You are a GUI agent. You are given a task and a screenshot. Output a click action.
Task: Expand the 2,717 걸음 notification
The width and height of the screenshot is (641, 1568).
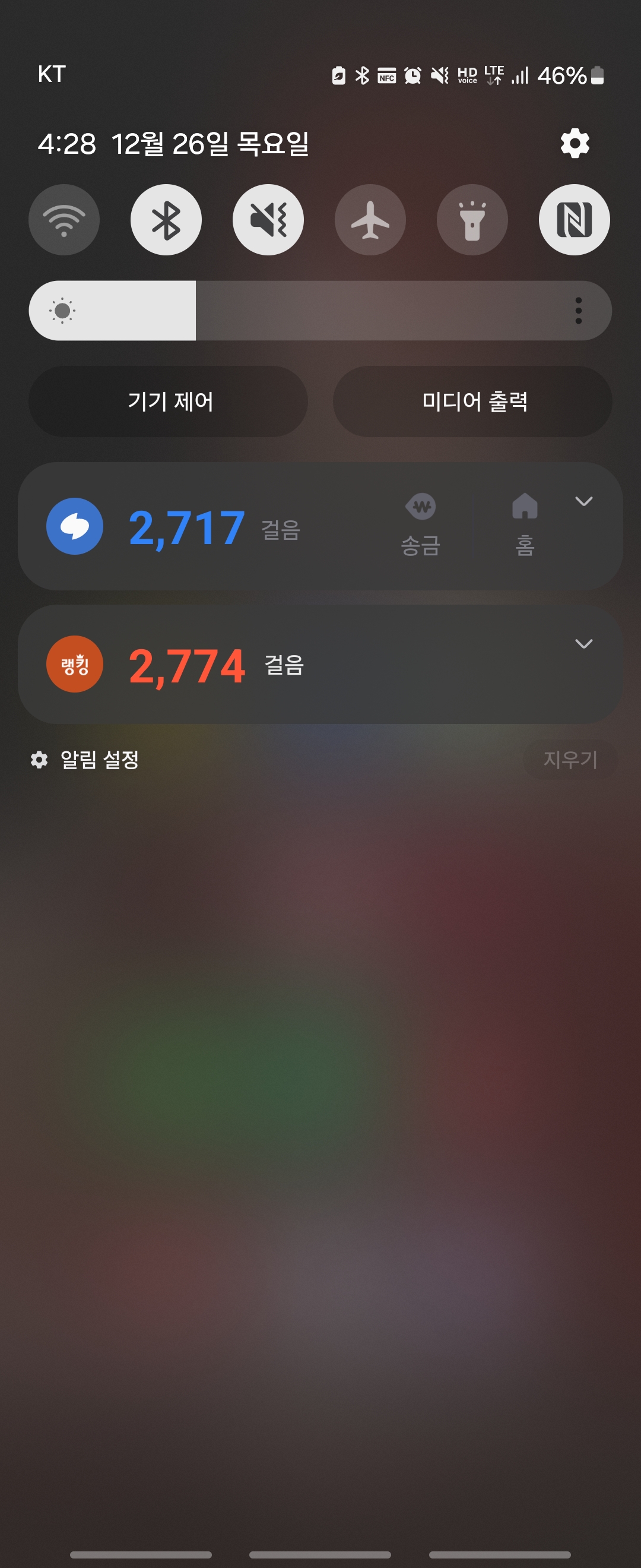coord(583,501)
